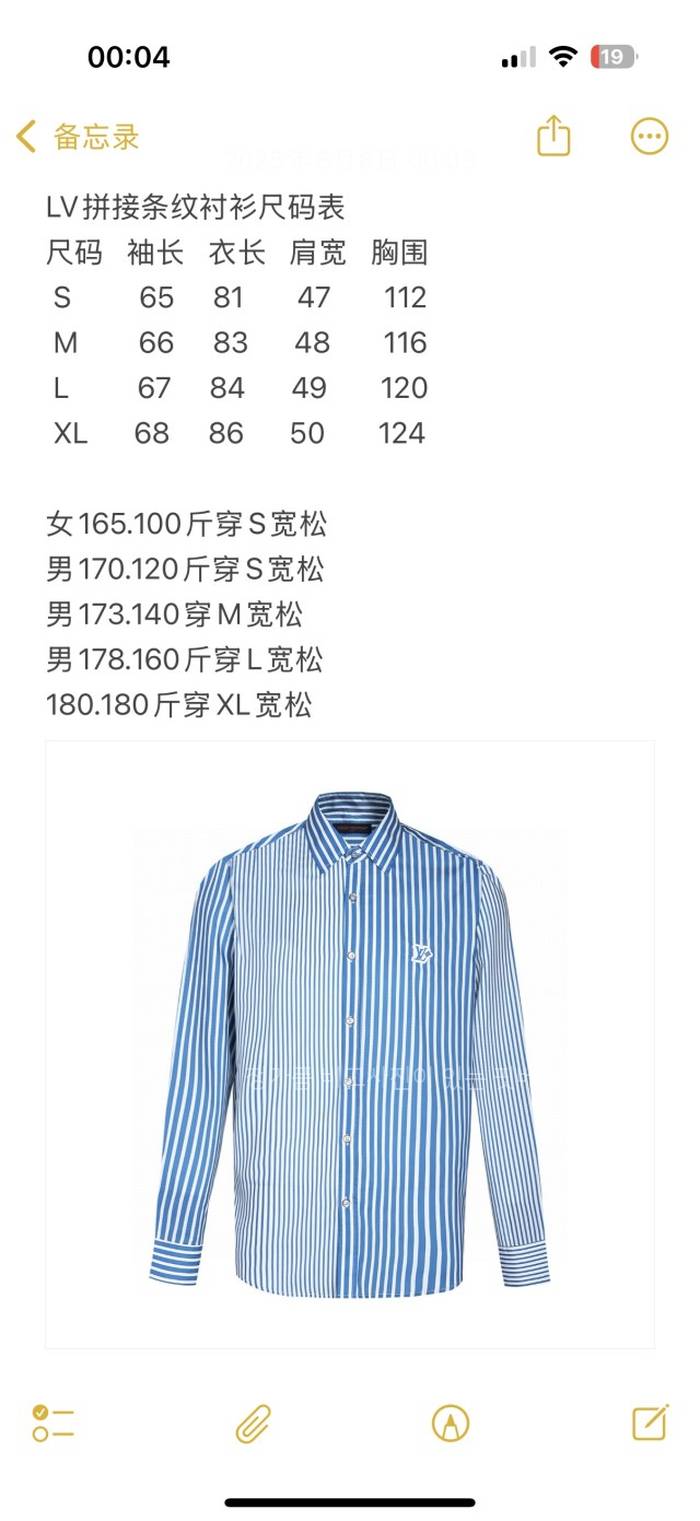Open the striped shirt image attachment
Screen dimensions: 700x1521
[x=350, y=1043]
